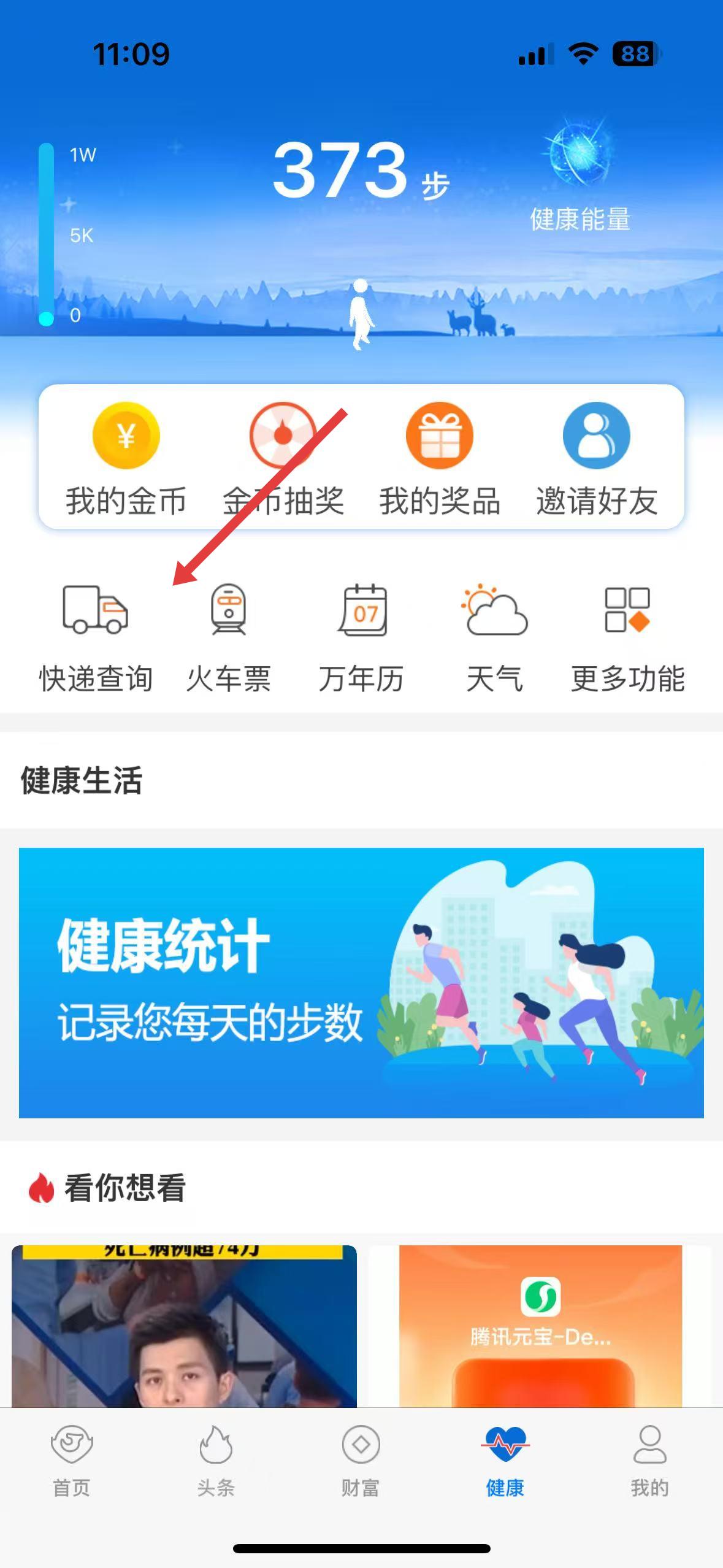Open the 万年历 calendar
This screenshot has height=1568, width=723.
pos(362,638)
